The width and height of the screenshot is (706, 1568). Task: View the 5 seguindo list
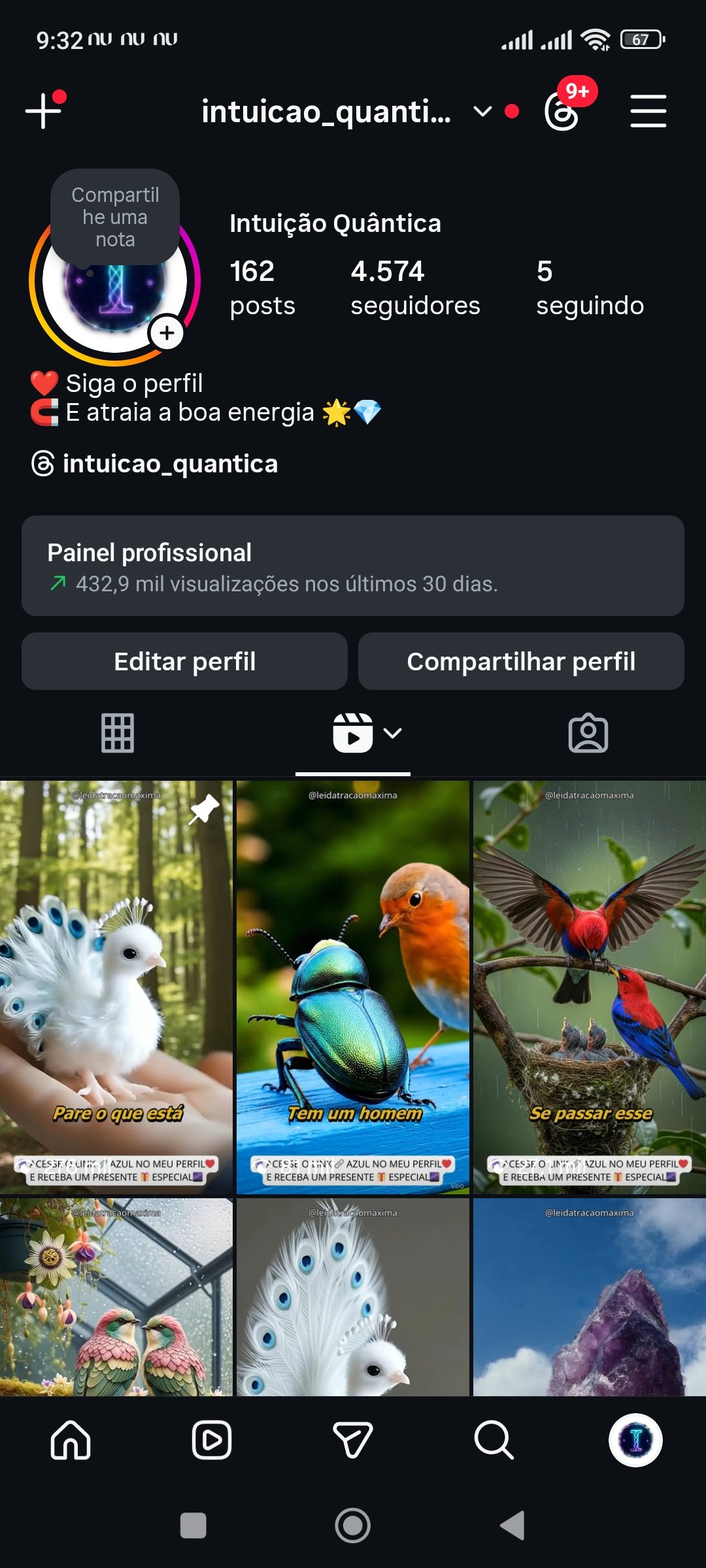point(590,287)
